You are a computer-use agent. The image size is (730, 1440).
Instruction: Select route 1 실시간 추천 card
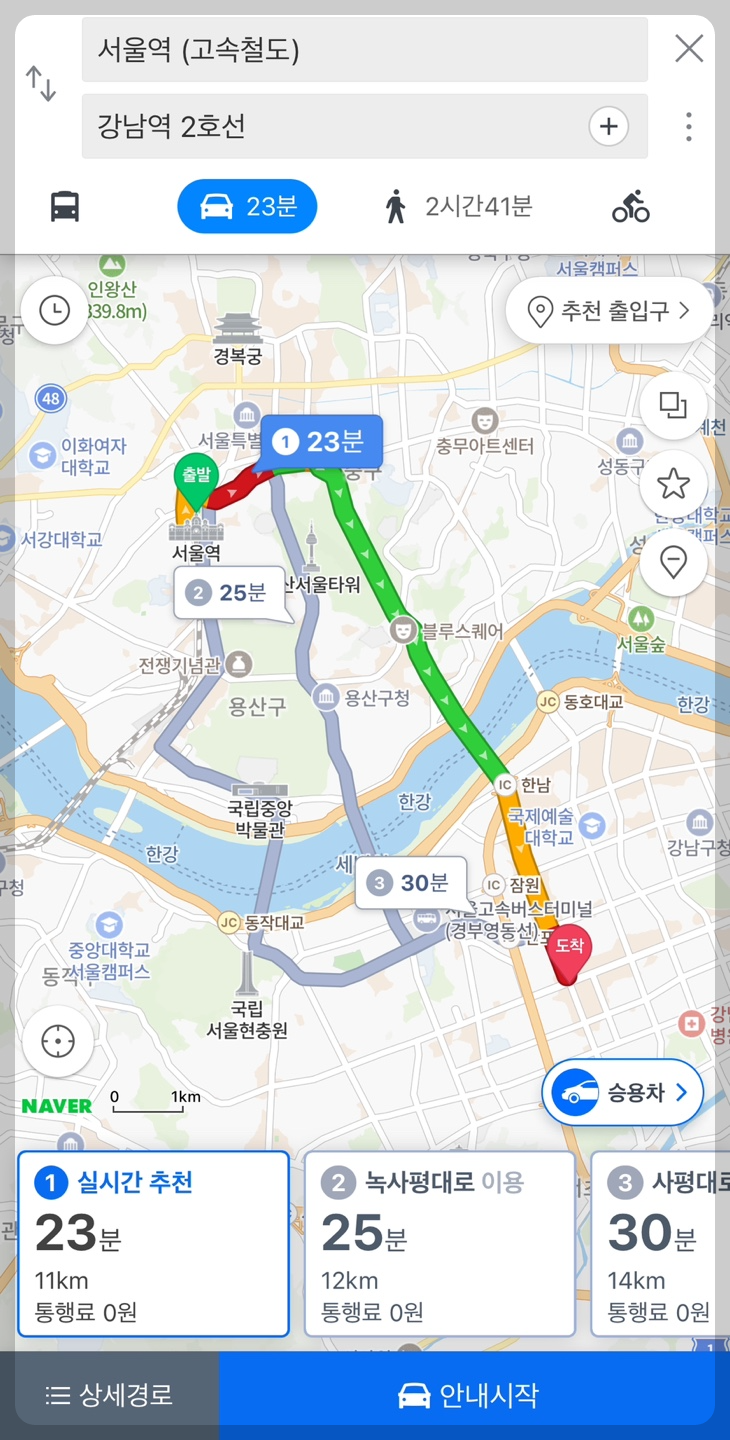(x=153, y=1244)
